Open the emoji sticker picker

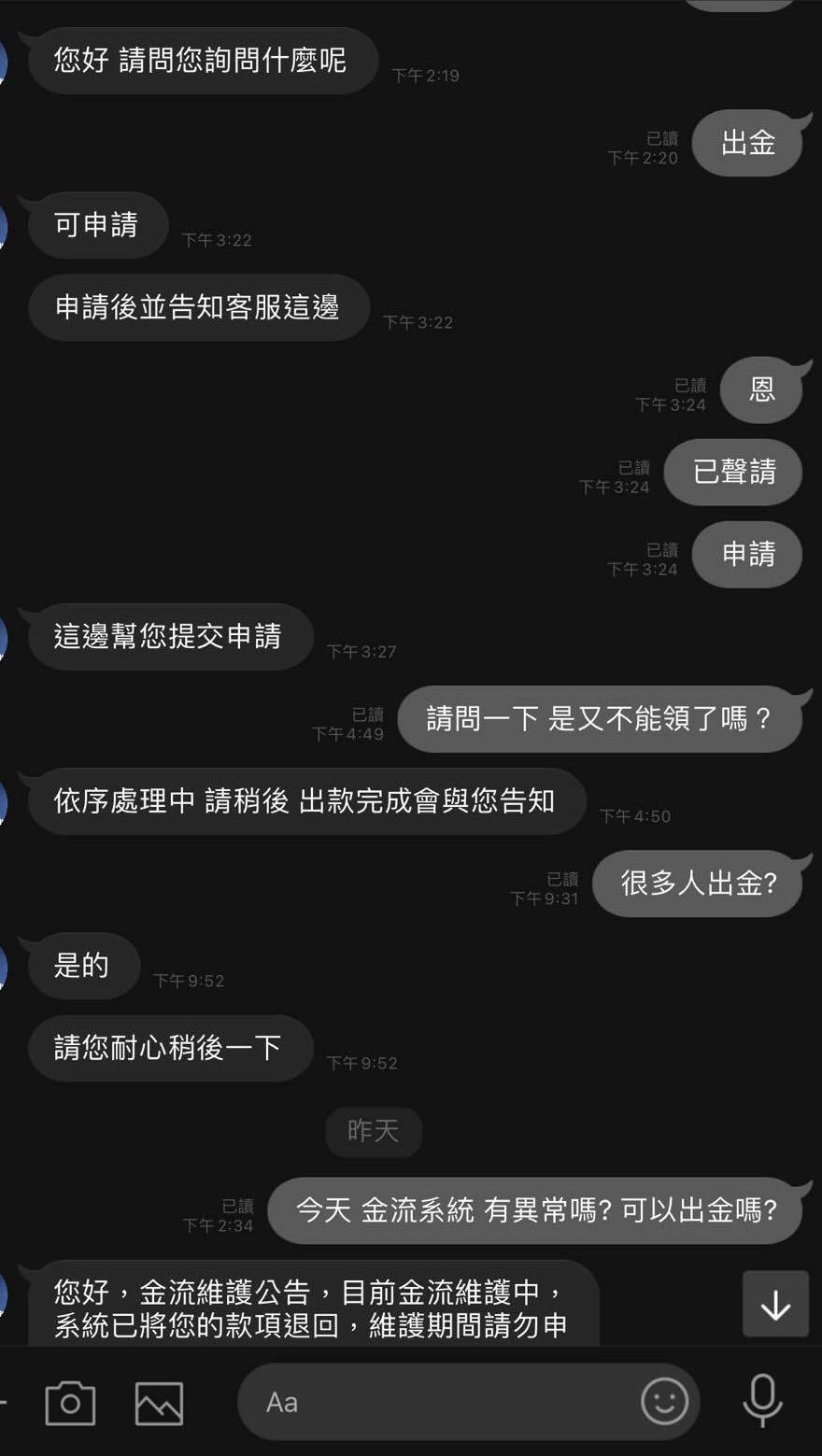point(664,1401)
